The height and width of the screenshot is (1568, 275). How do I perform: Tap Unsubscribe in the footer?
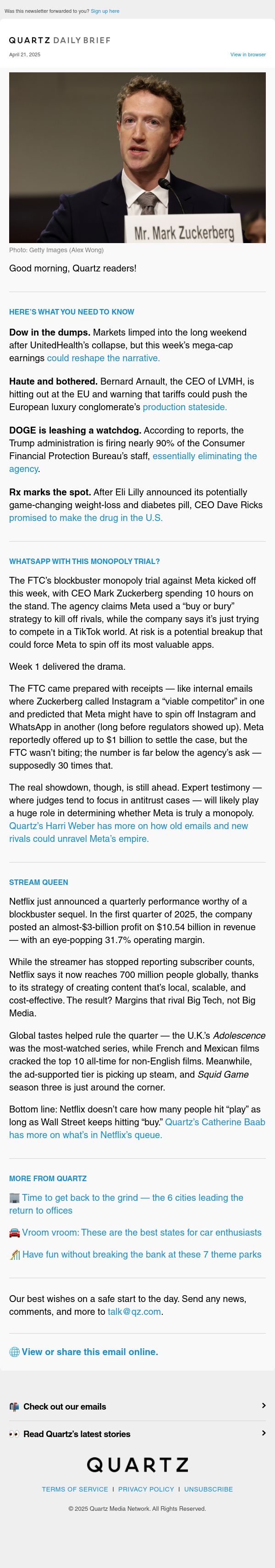tap(209, 1489)
